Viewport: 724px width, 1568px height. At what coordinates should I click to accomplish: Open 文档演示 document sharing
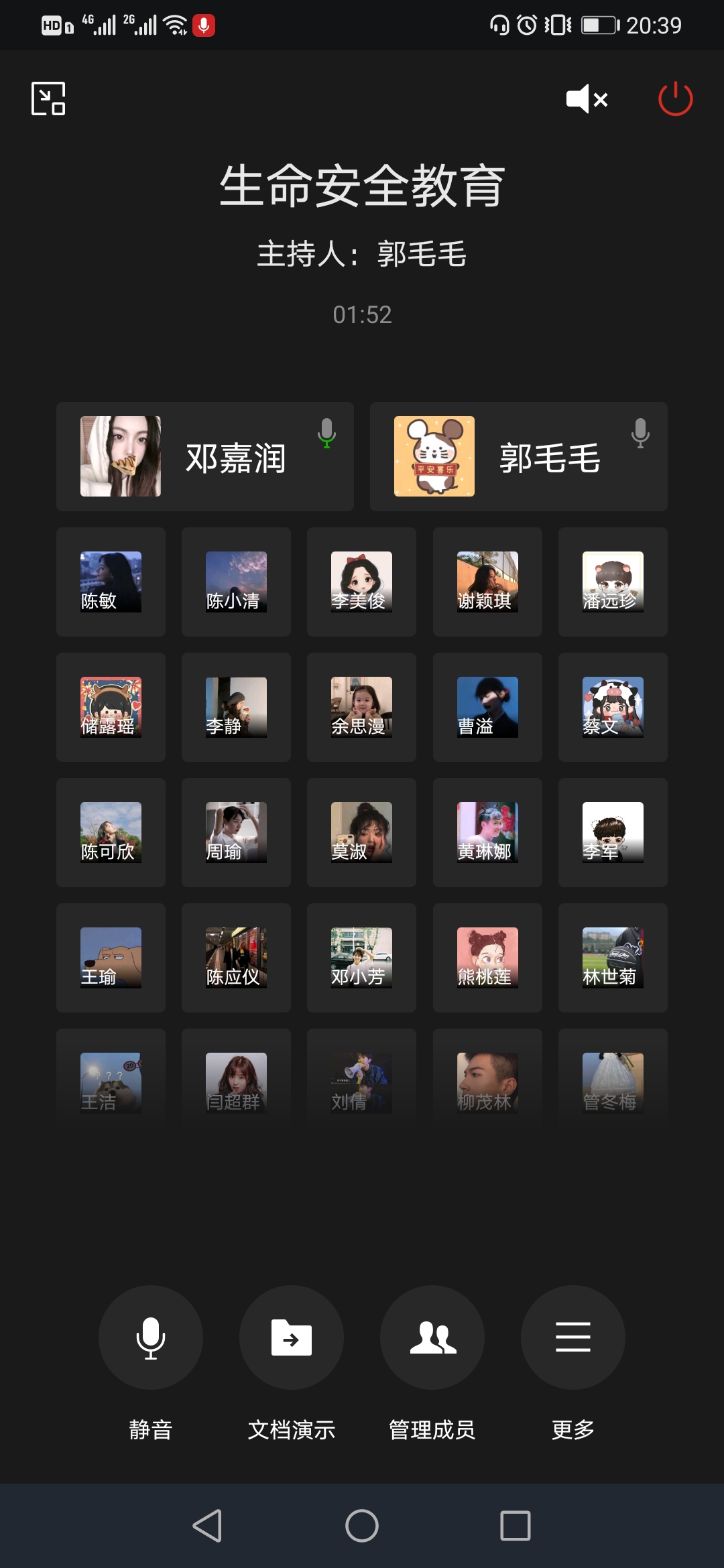pyautogui.click(x=292, y=1337)
